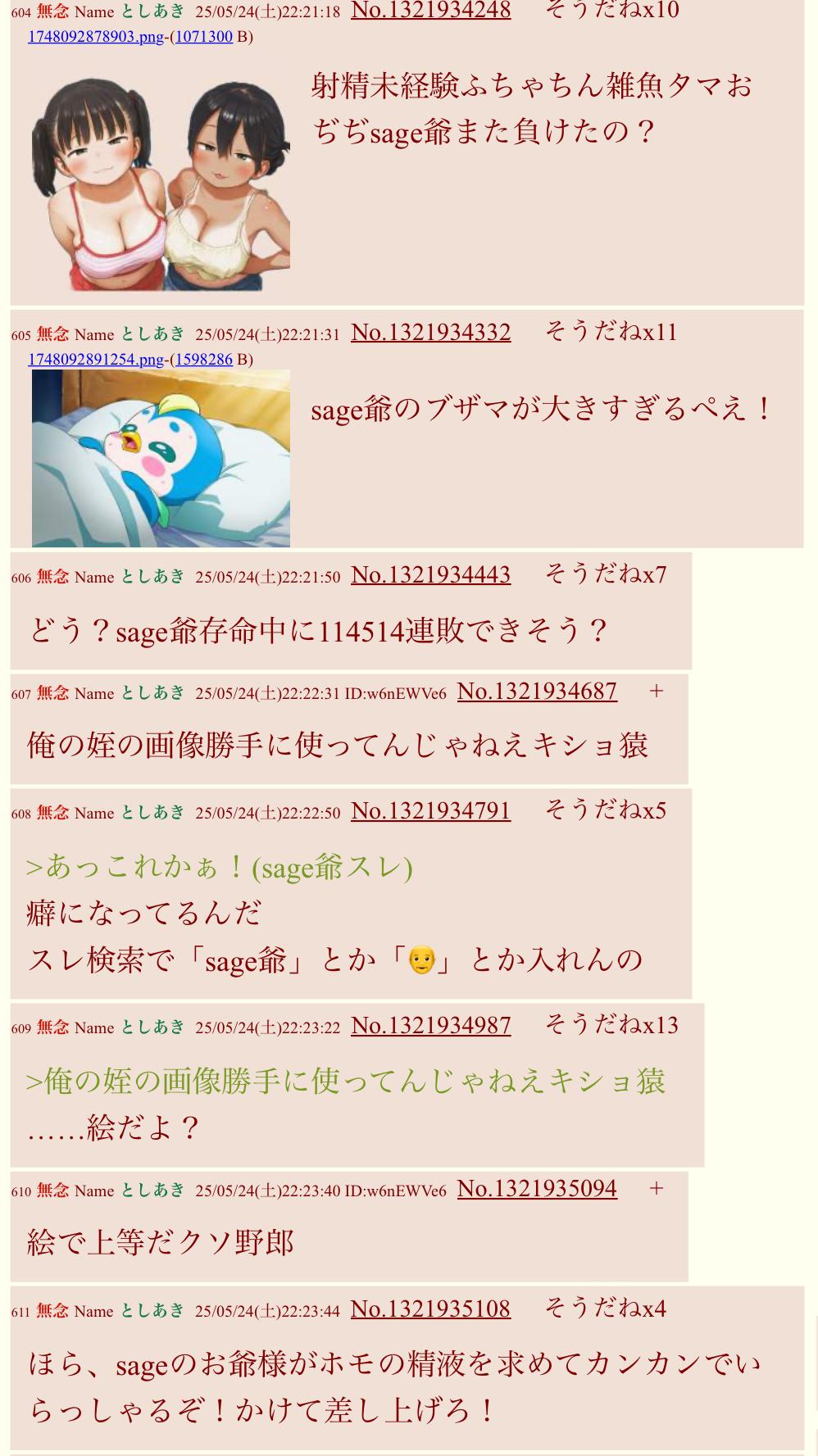Open post number No.1321935094
The height and width of the screenshot is (1456, 818).
click(536, 1189)
